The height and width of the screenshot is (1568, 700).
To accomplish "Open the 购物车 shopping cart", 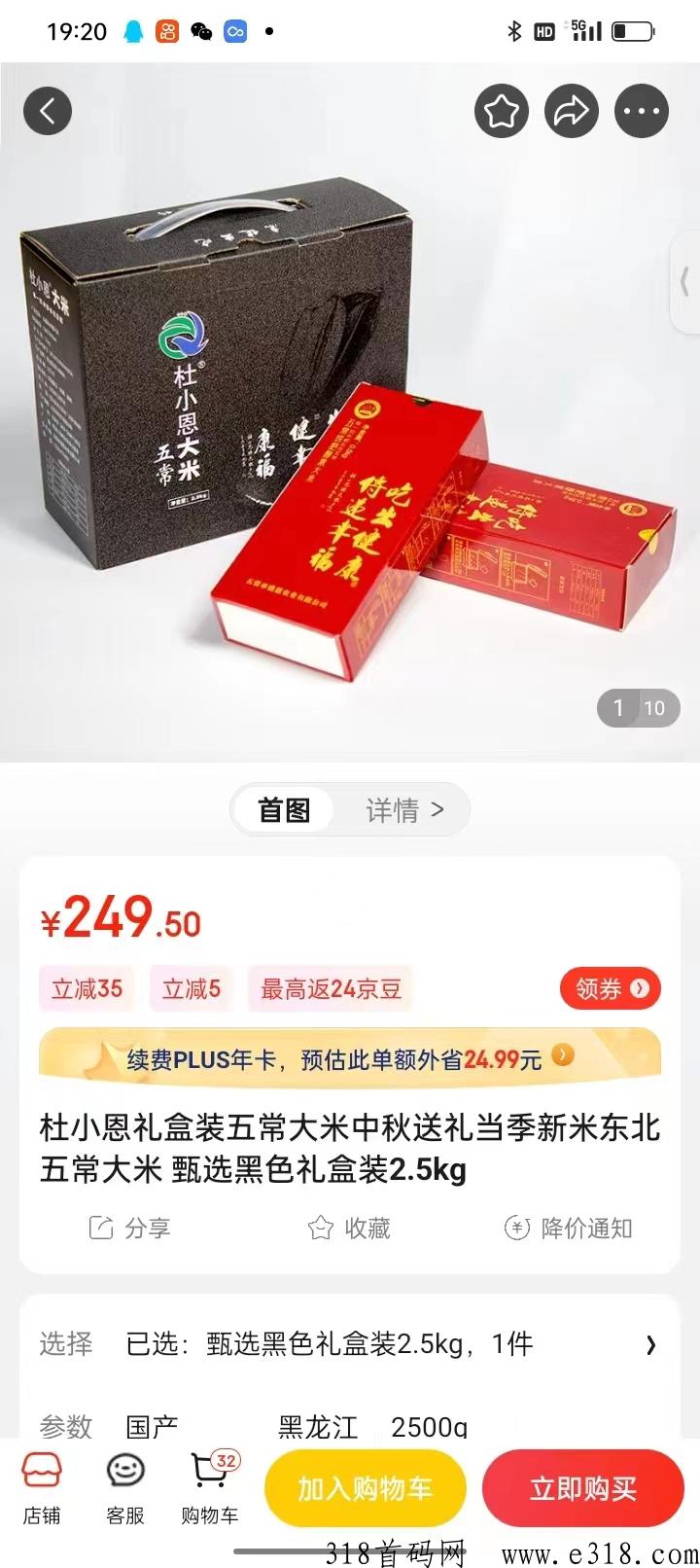I will (x=210, y=1488).
